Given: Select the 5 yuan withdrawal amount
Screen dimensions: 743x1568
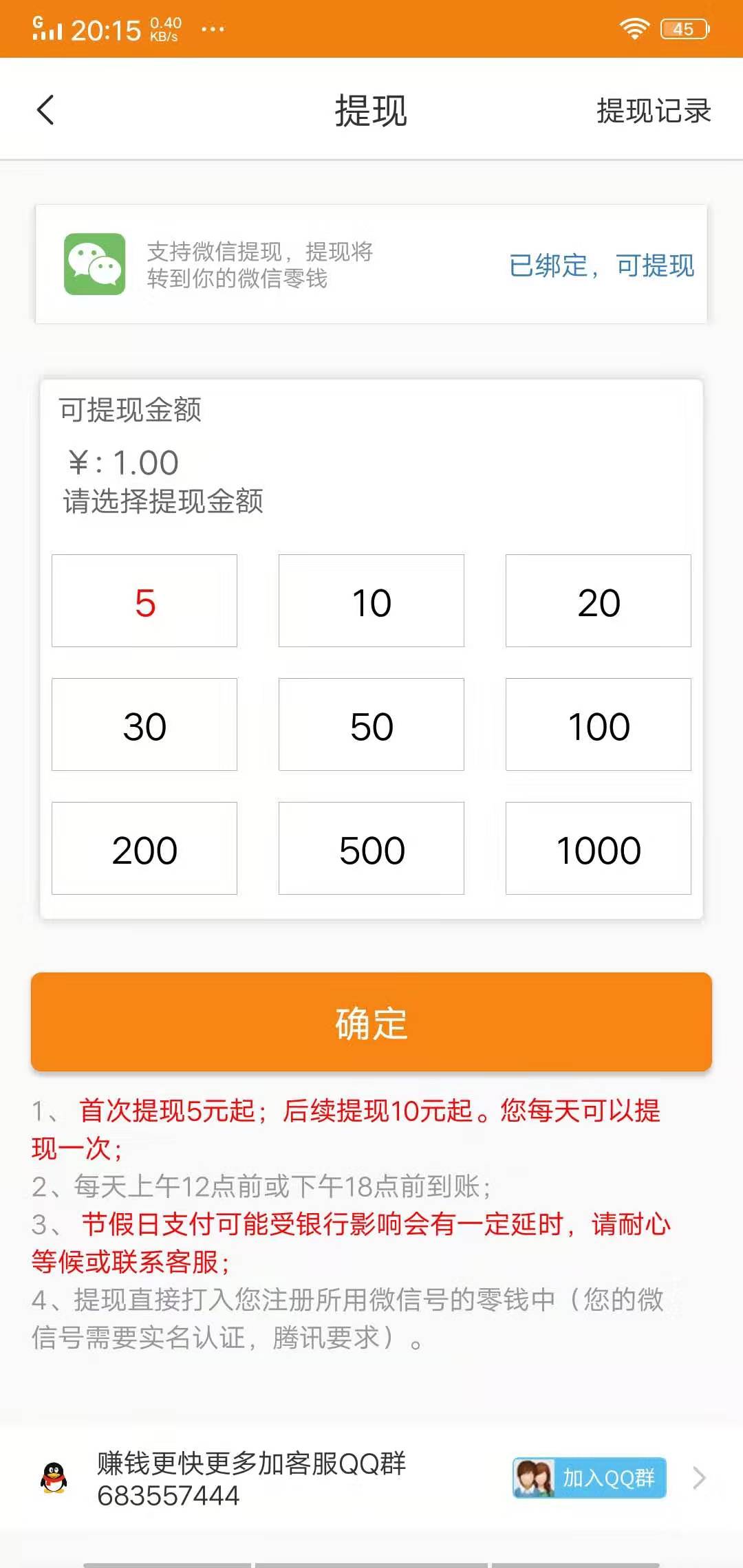Looking at the screenshot, I should [x=144, y=600].
